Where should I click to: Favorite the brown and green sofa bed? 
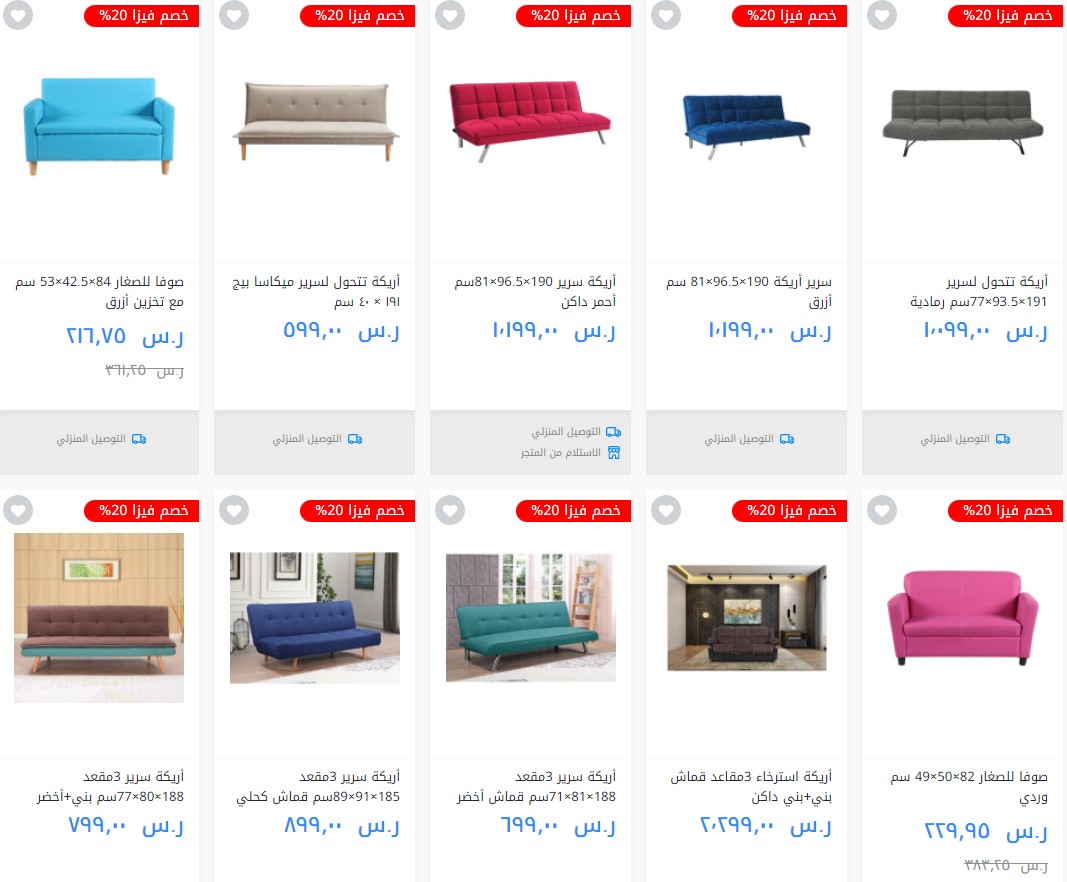(18, 510)
